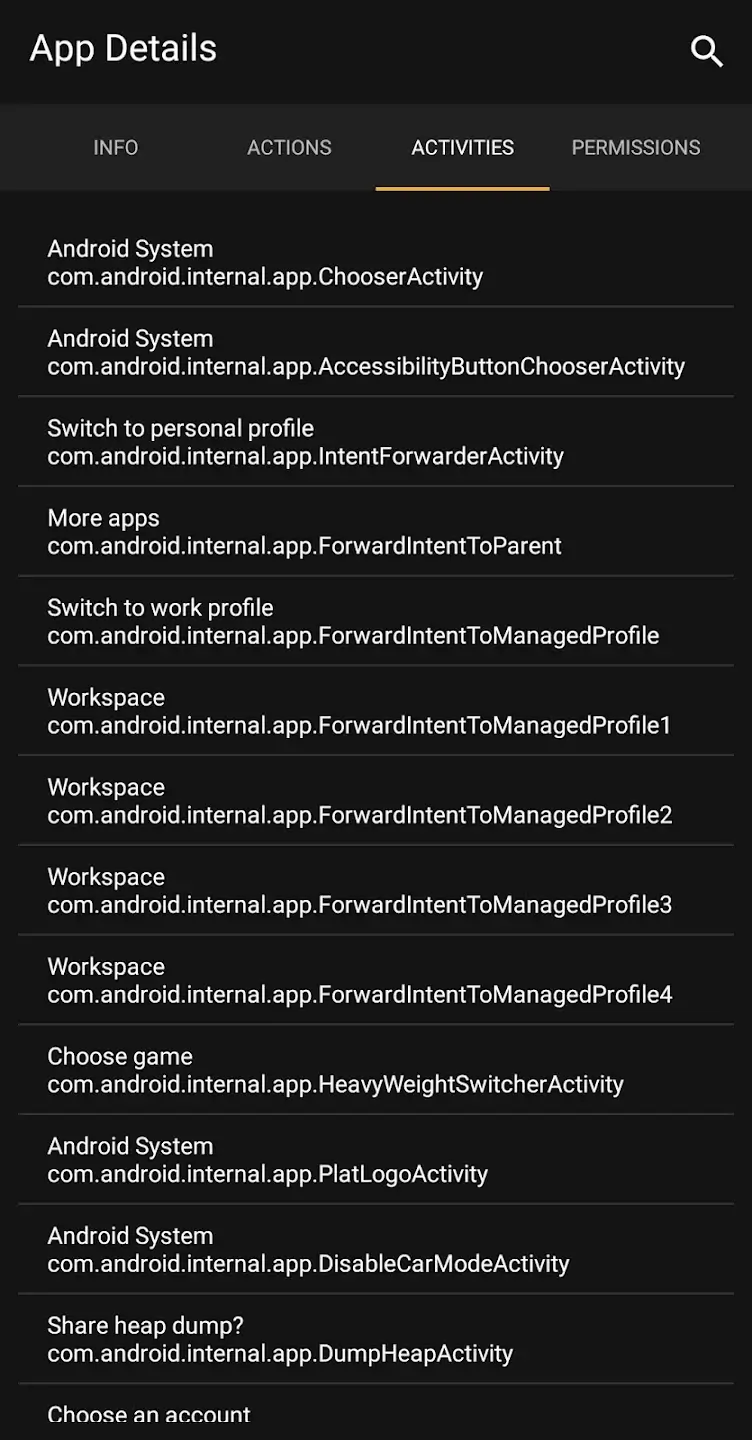Switch to the Actions tab
Viewport: 752px width, 1440px height.
[289, 148]
